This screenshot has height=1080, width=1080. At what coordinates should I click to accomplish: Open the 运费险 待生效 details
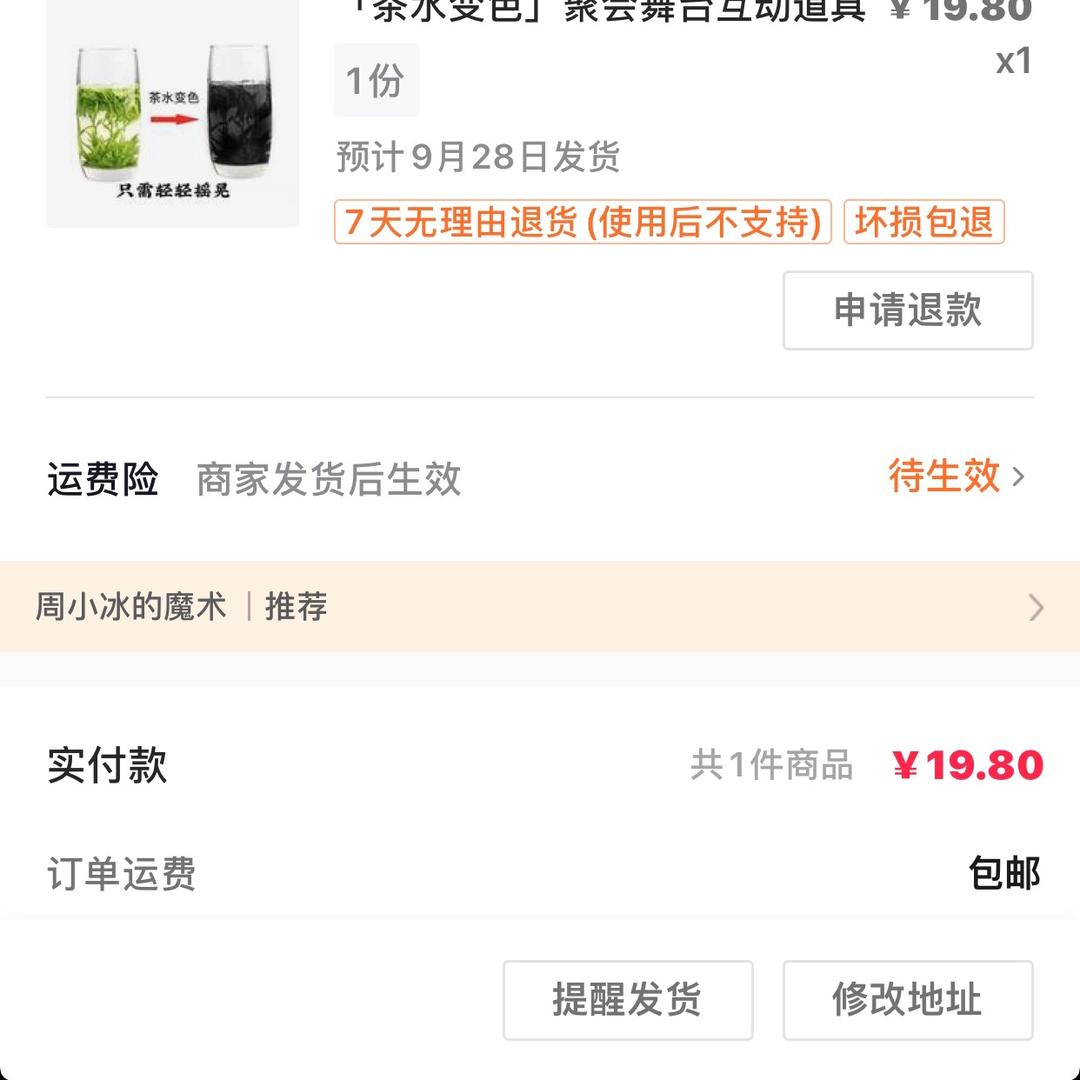point(955,476)
